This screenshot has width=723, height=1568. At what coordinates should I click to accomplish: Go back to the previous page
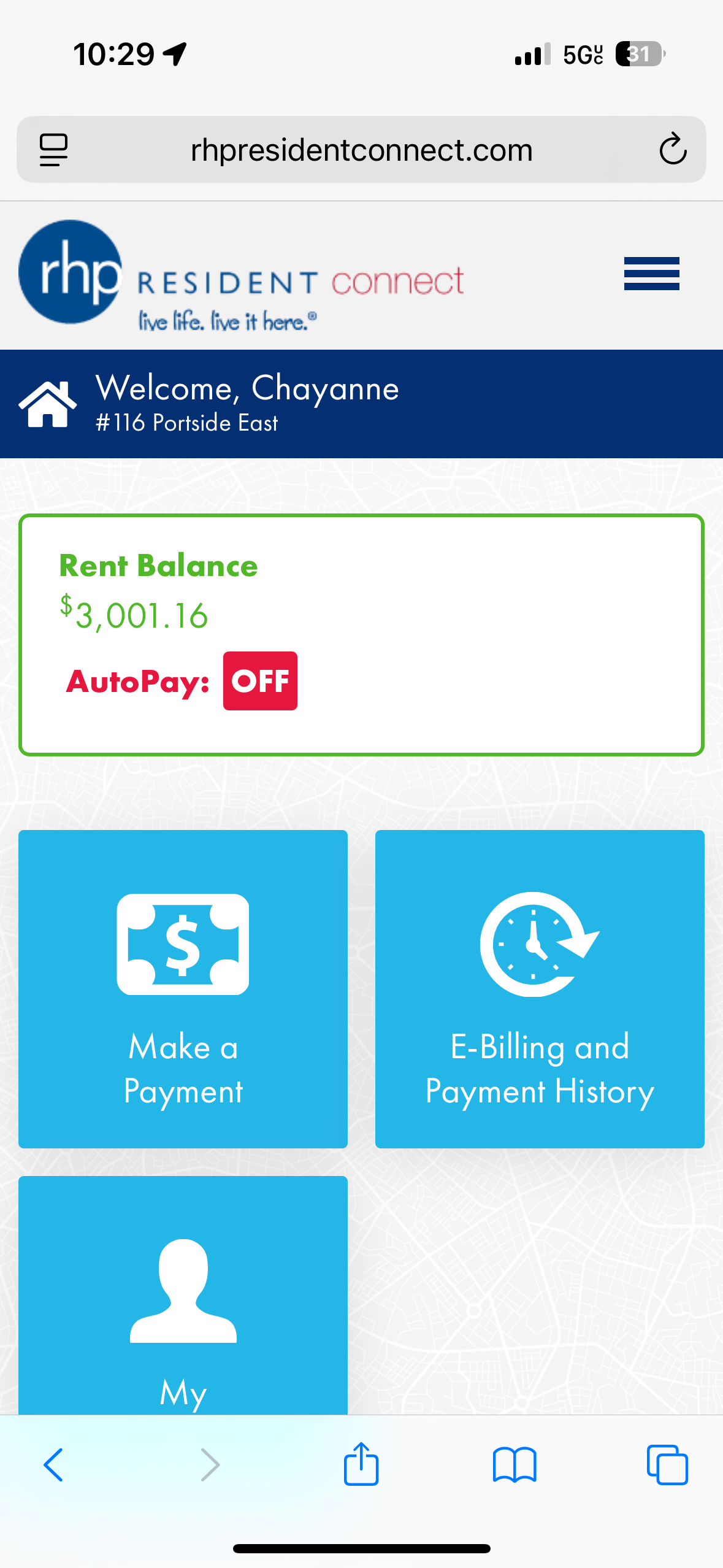click(54, 1465)
